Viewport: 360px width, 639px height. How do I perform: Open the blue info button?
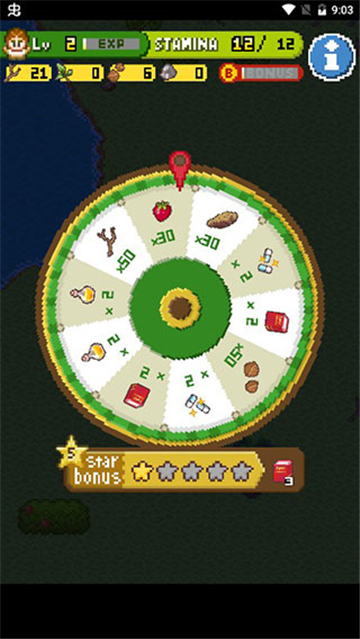(x=332, y=57)
